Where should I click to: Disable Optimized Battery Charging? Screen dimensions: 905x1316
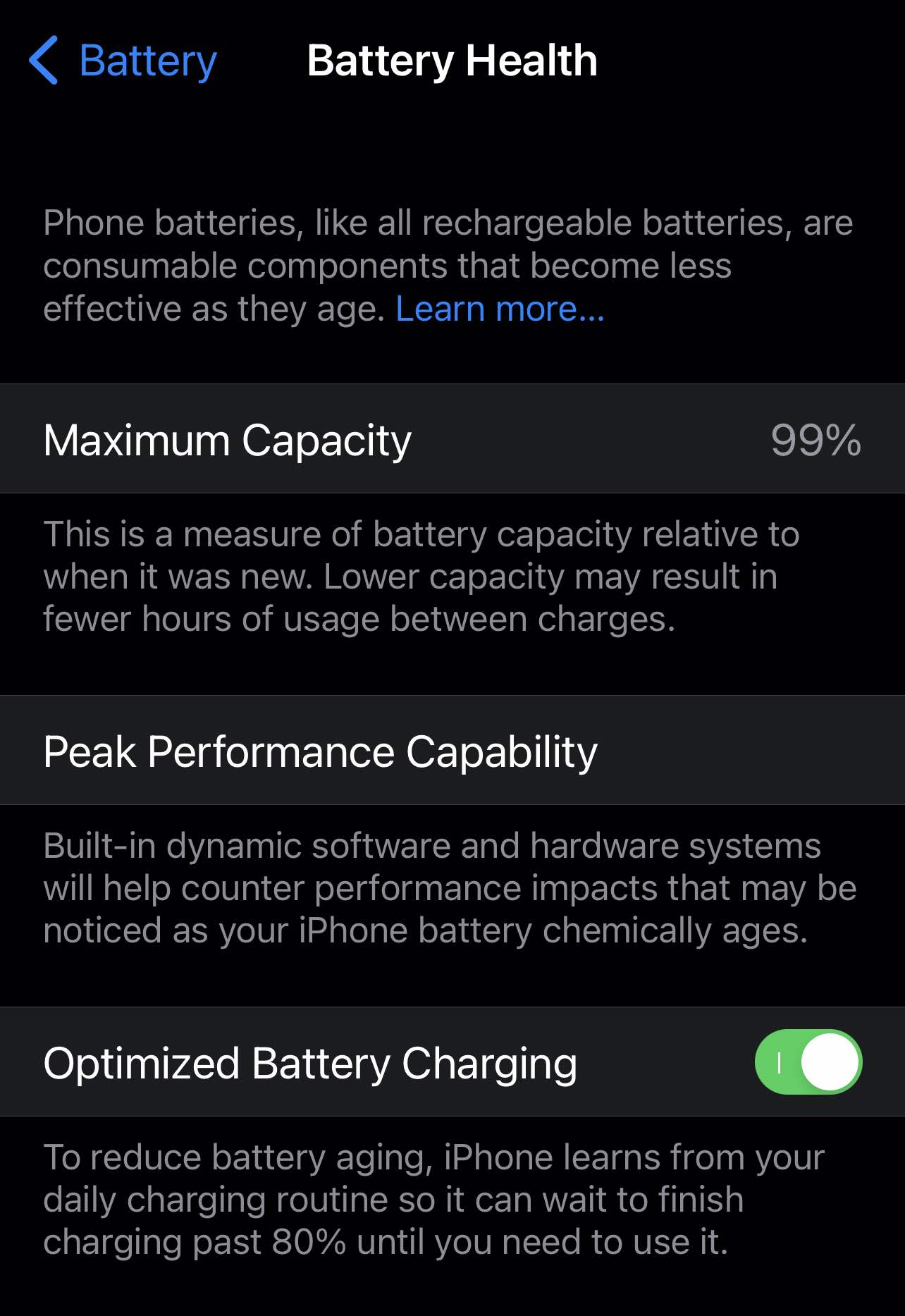point(808,1062)
